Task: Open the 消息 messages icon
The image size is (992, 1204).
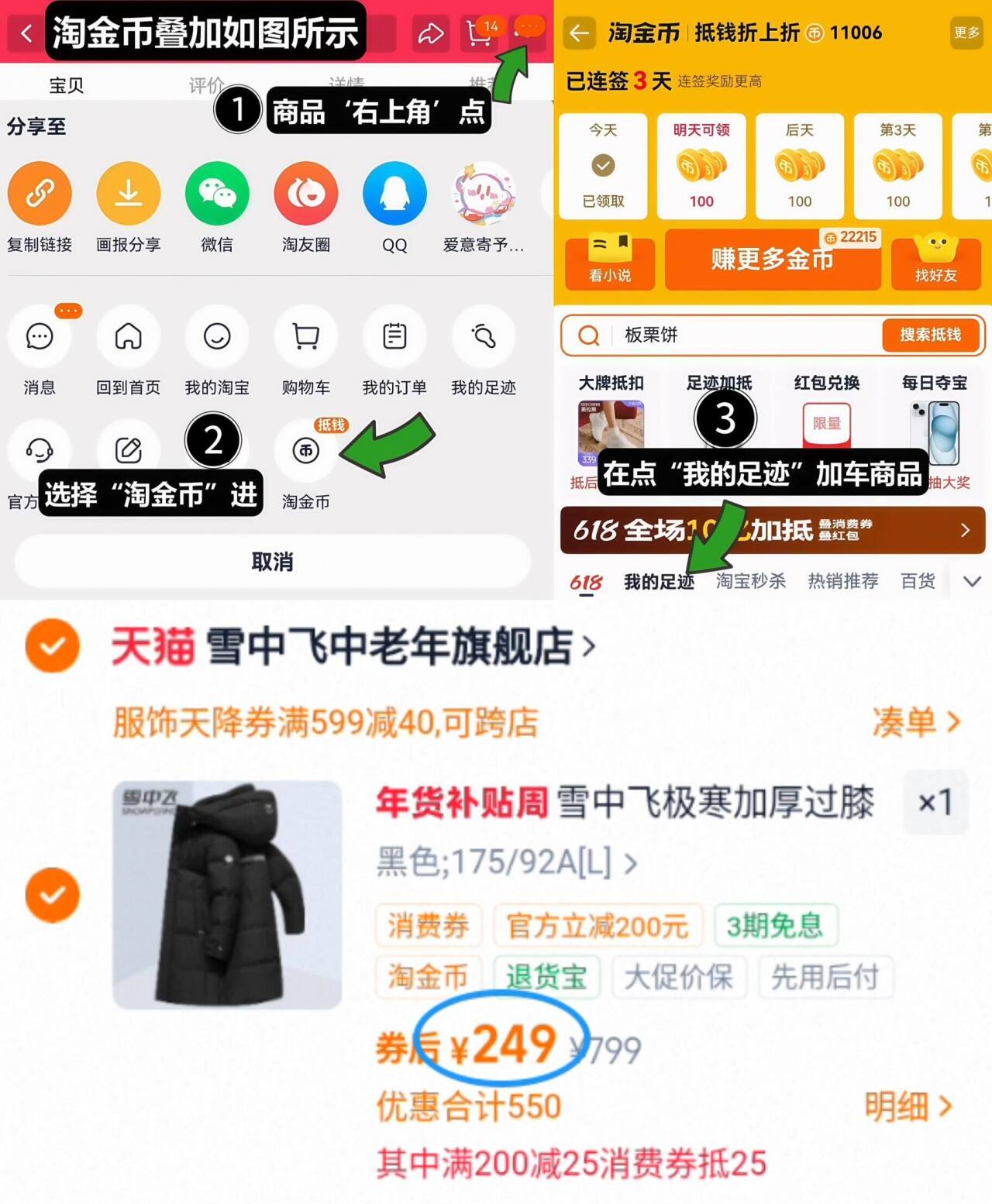Action: pyautogui.click(x=40, y=337)
